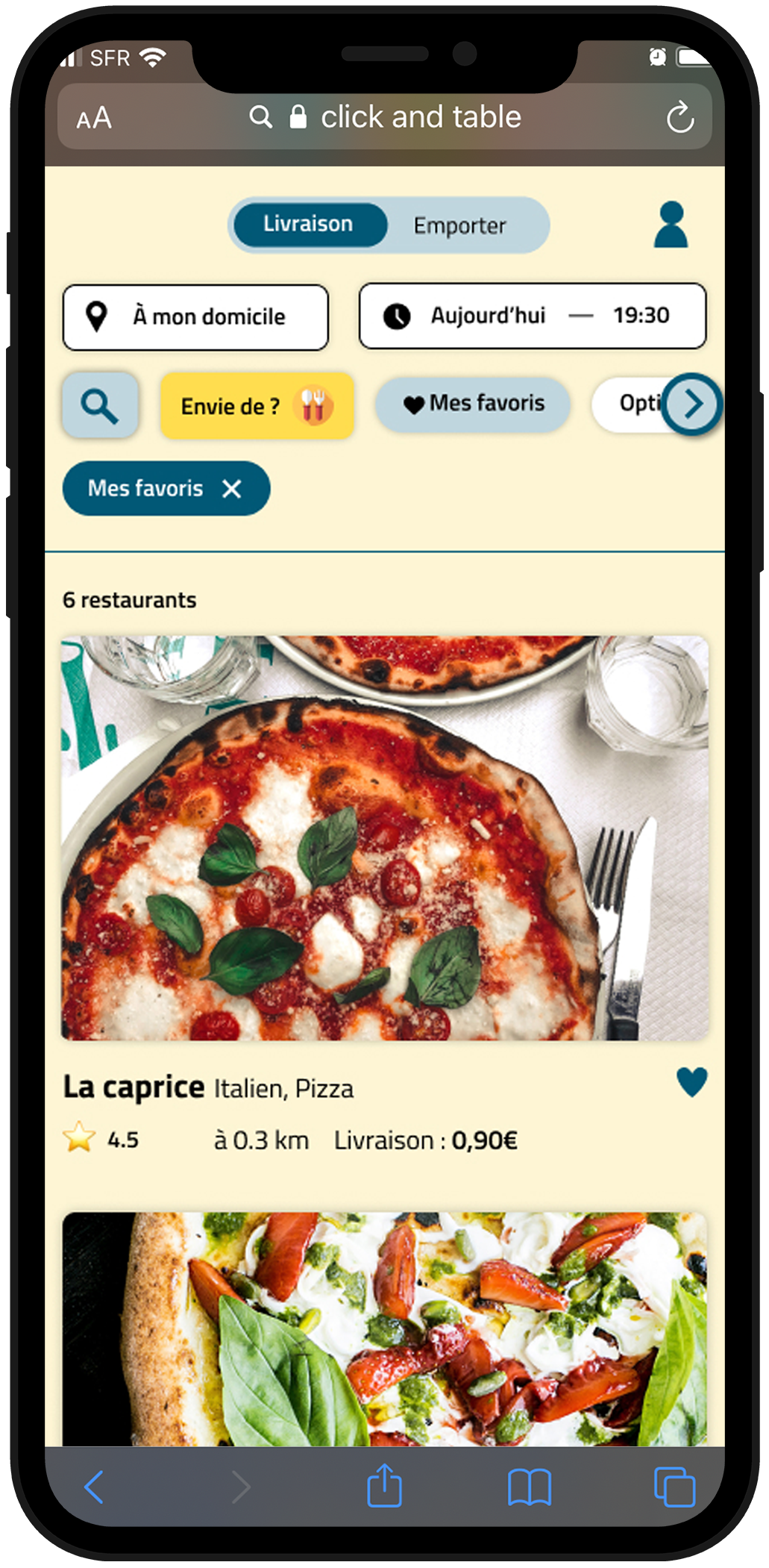
Task: Click the page reload icon
Action: [681, 116]
